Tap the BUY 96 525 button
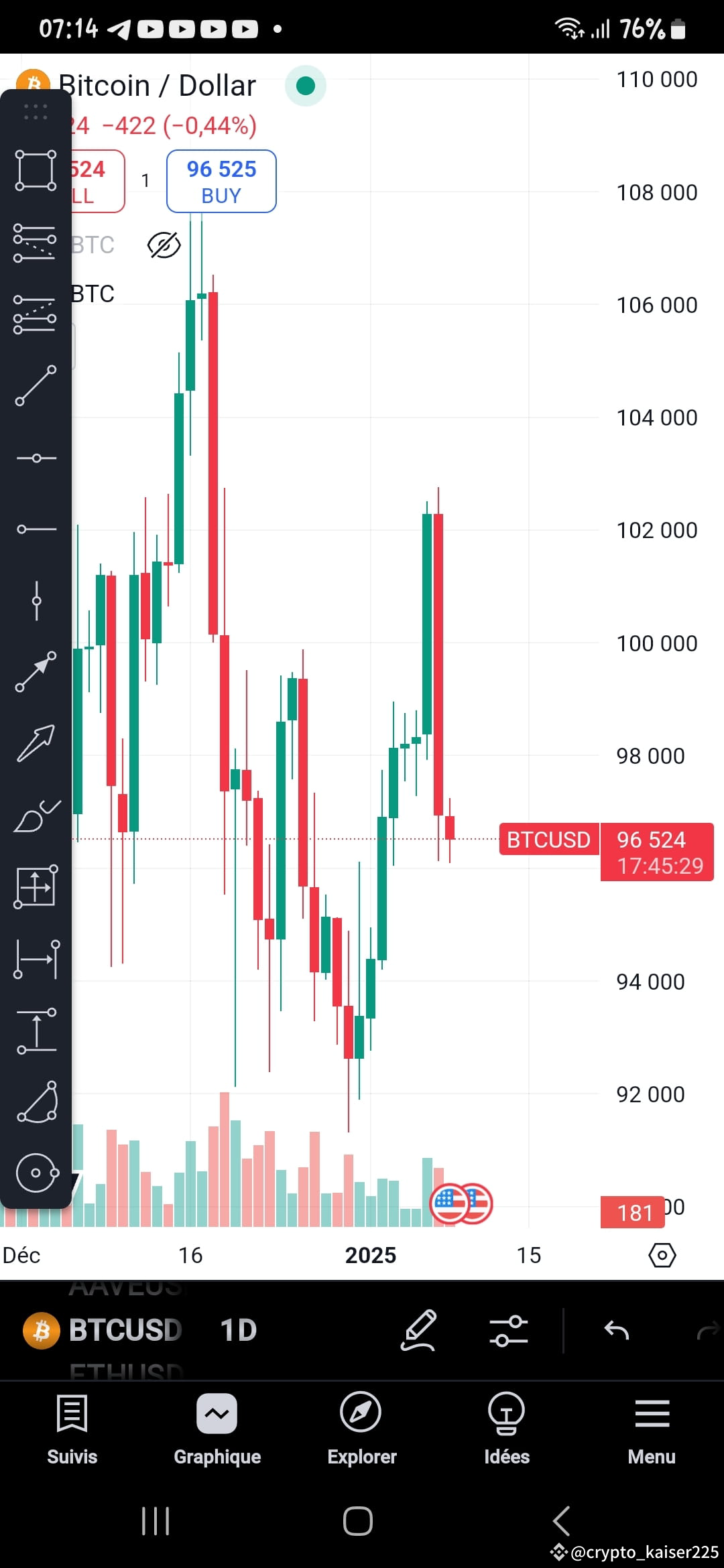Screen dimensions: 724x1568 [221, 182]
